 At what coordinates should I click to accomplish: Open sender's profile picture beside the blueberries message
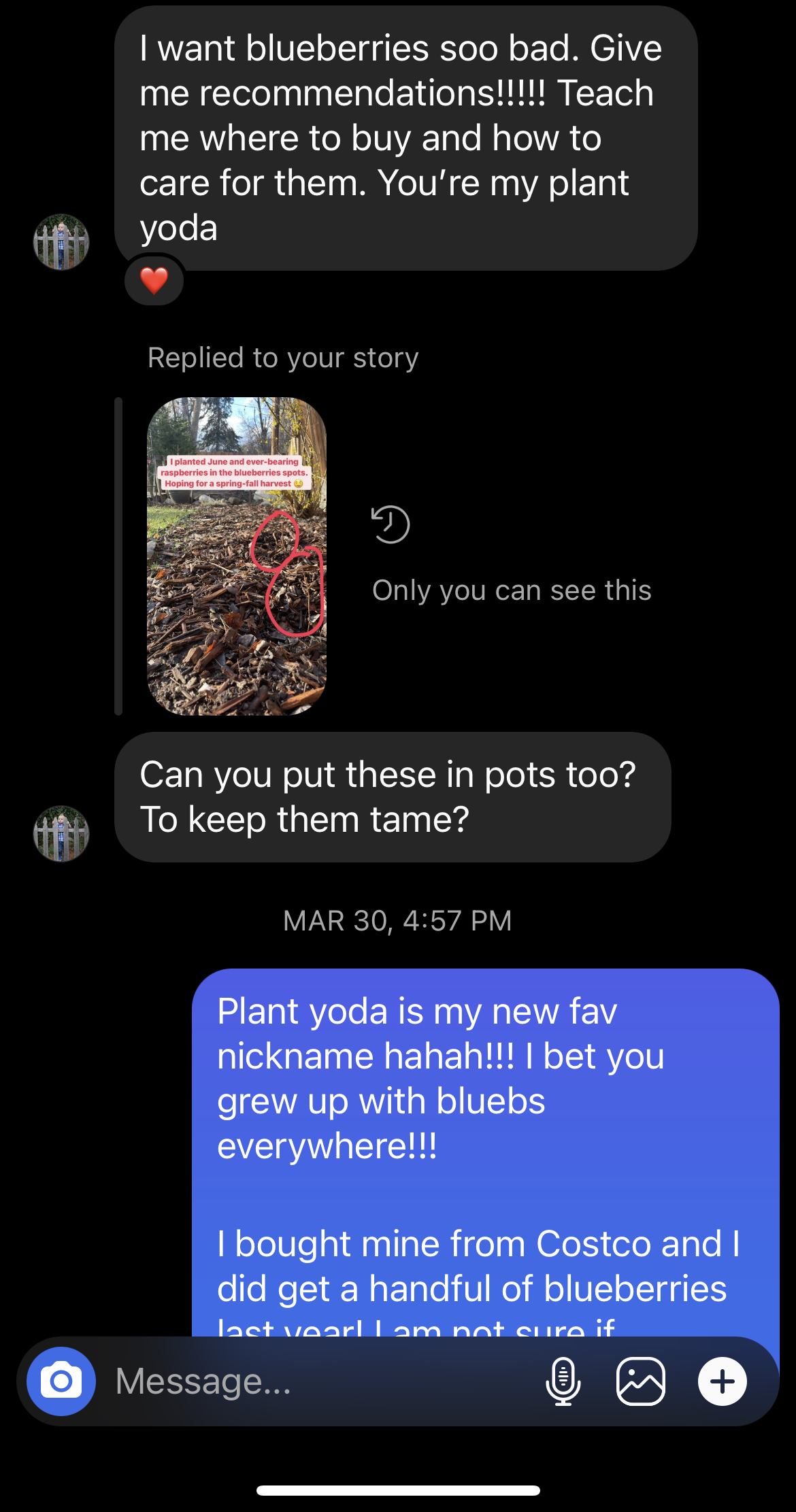(x=61, y=242)
